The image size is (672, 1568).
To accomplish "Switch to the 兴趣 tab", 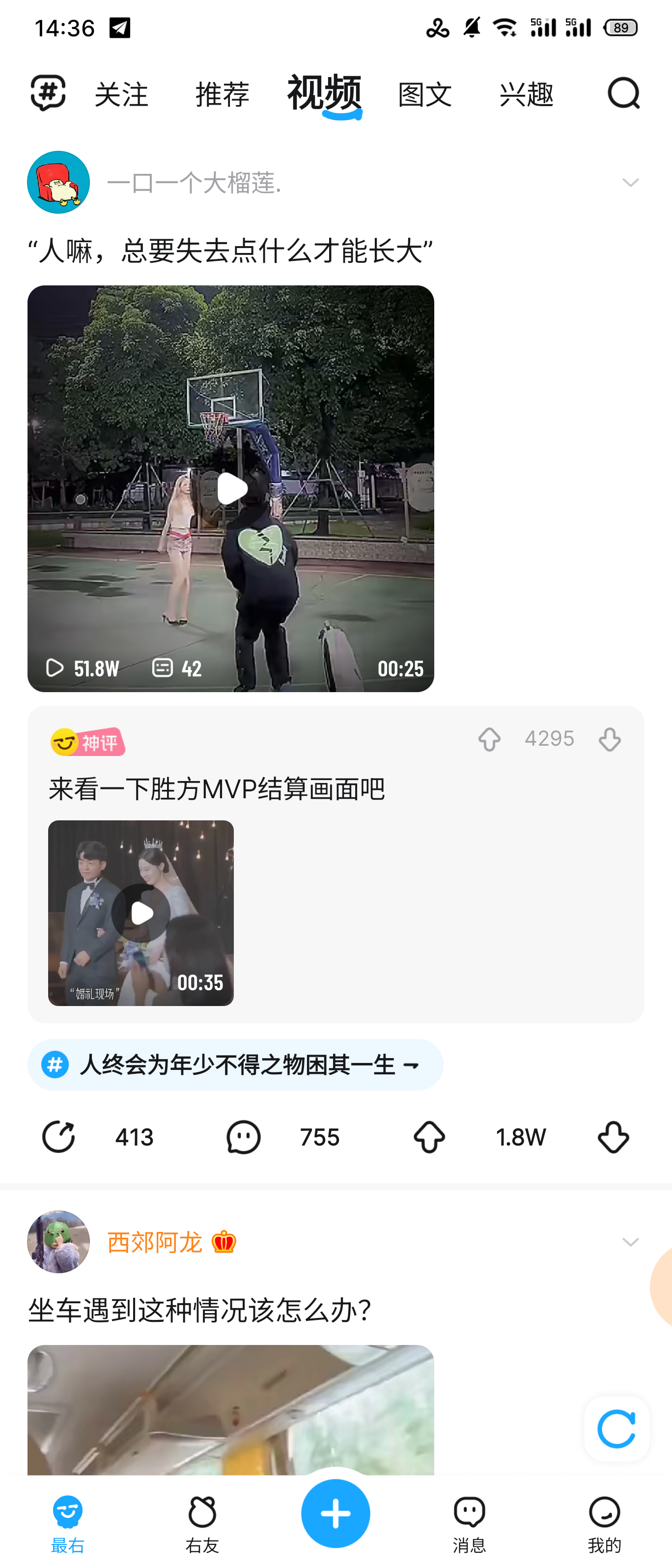I will point(526,95).
